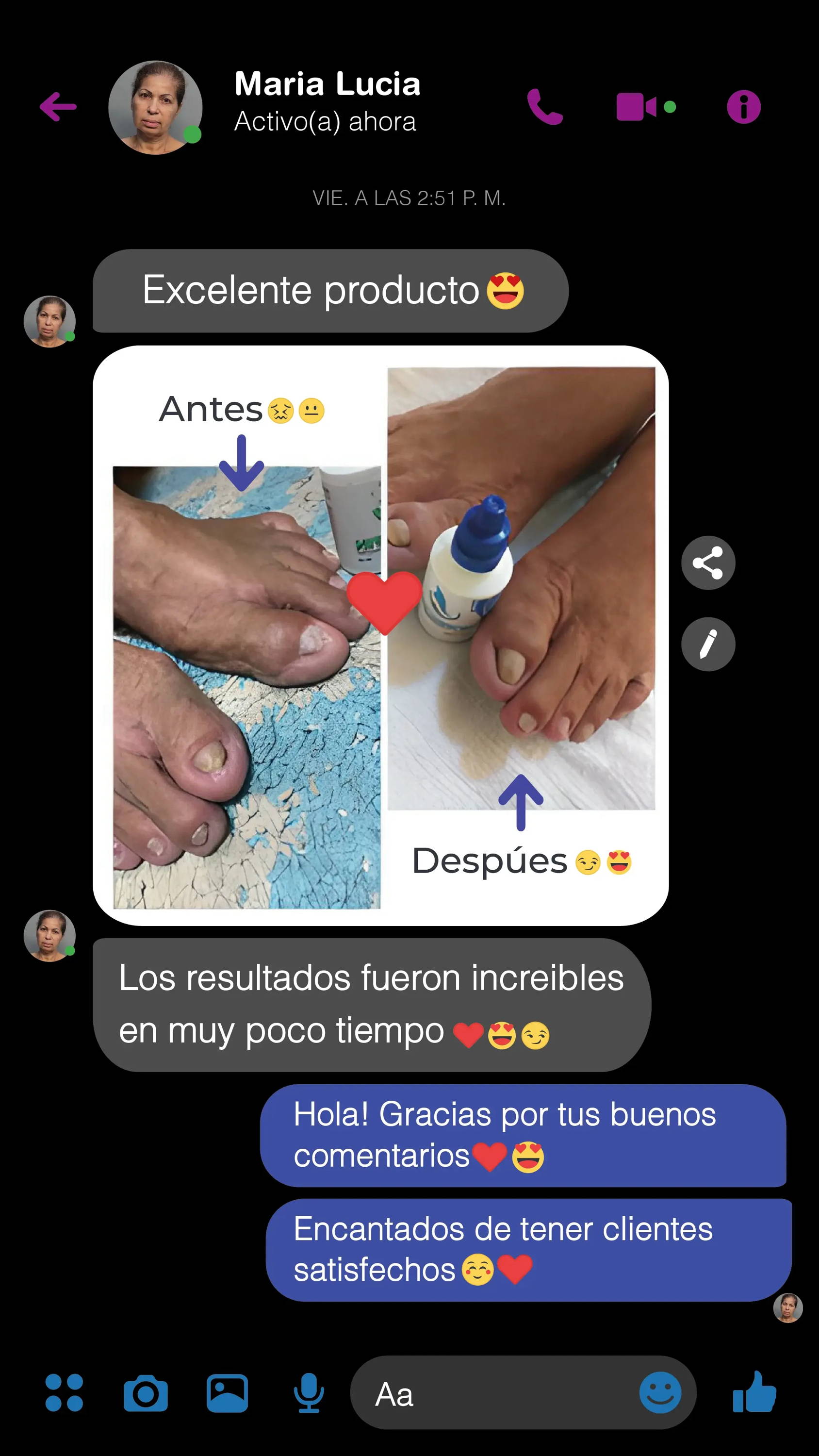The height and width of the screenshot is (1456, 819).
Task: Open conversation info for Maria Lucia
Action: click(x=743, y=107)
